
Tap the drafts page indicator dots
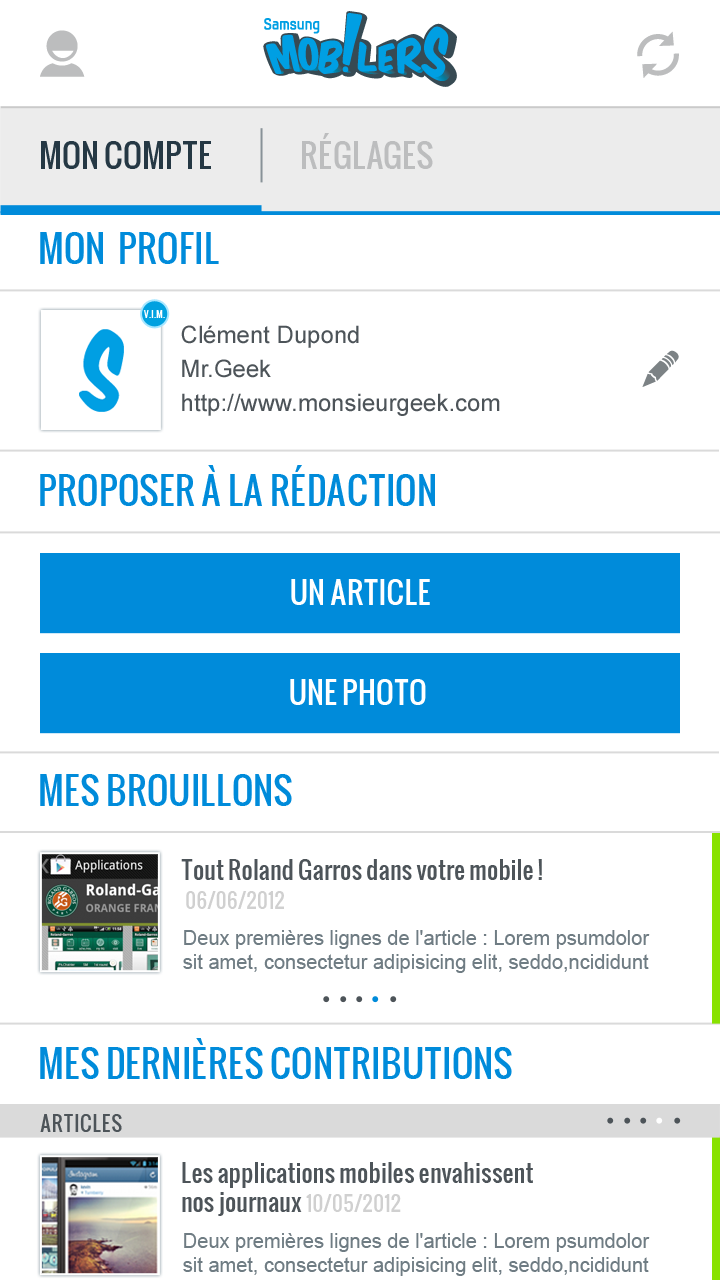(x=360, y=999)
